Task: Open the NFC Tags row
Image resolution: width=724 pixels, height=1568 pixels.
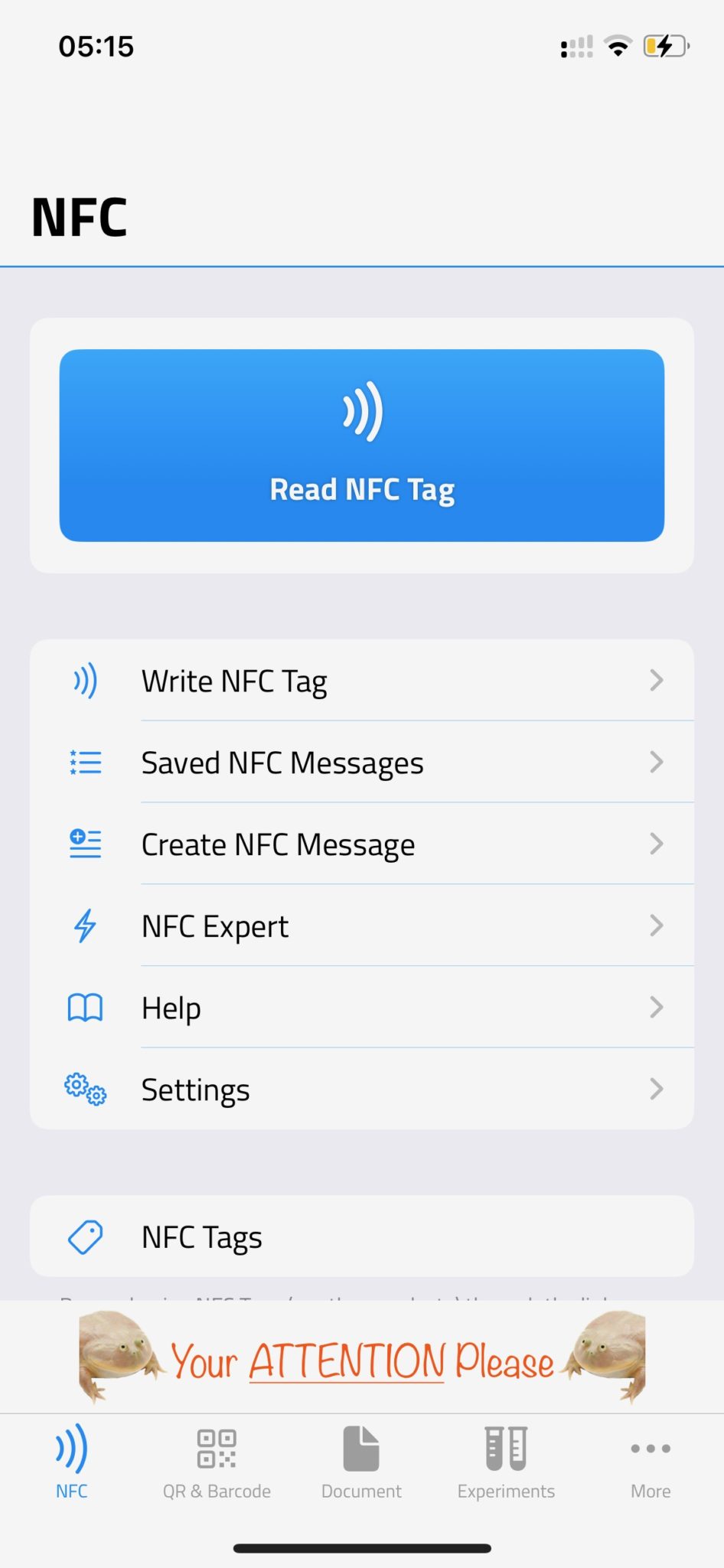Action: [362, 1236]
